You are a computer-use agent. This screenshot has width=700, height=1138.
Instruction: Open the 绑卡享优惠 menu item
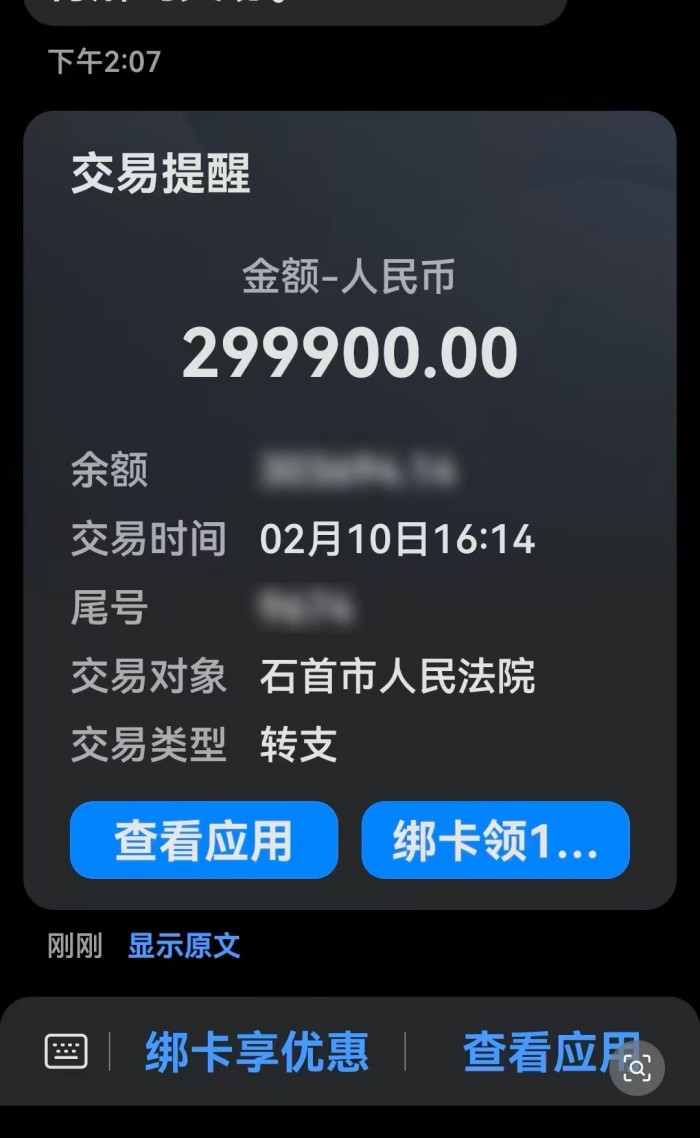(x=257, y=1051)
